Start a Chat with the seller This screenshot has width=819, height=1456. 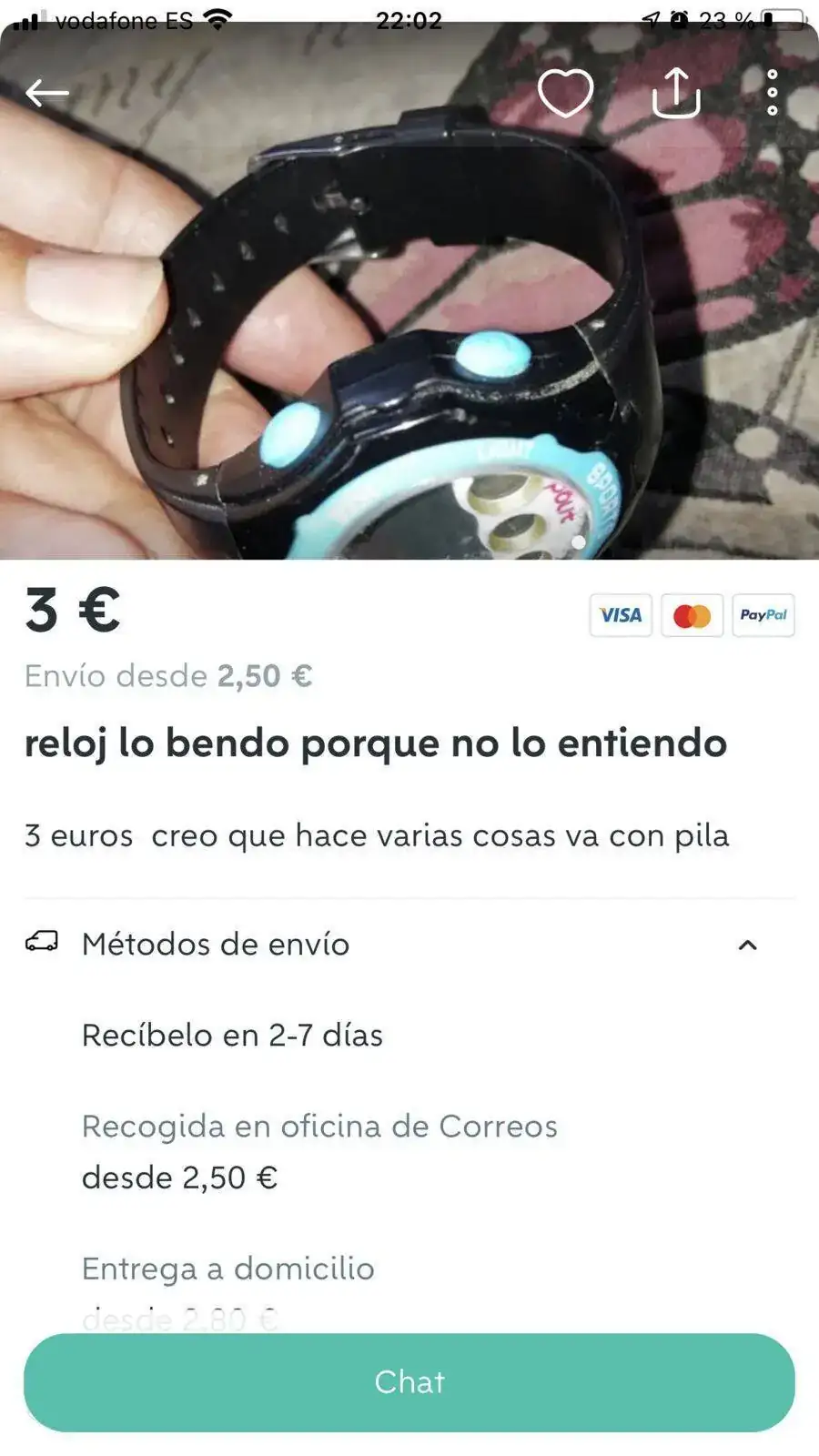[409, 1382]
